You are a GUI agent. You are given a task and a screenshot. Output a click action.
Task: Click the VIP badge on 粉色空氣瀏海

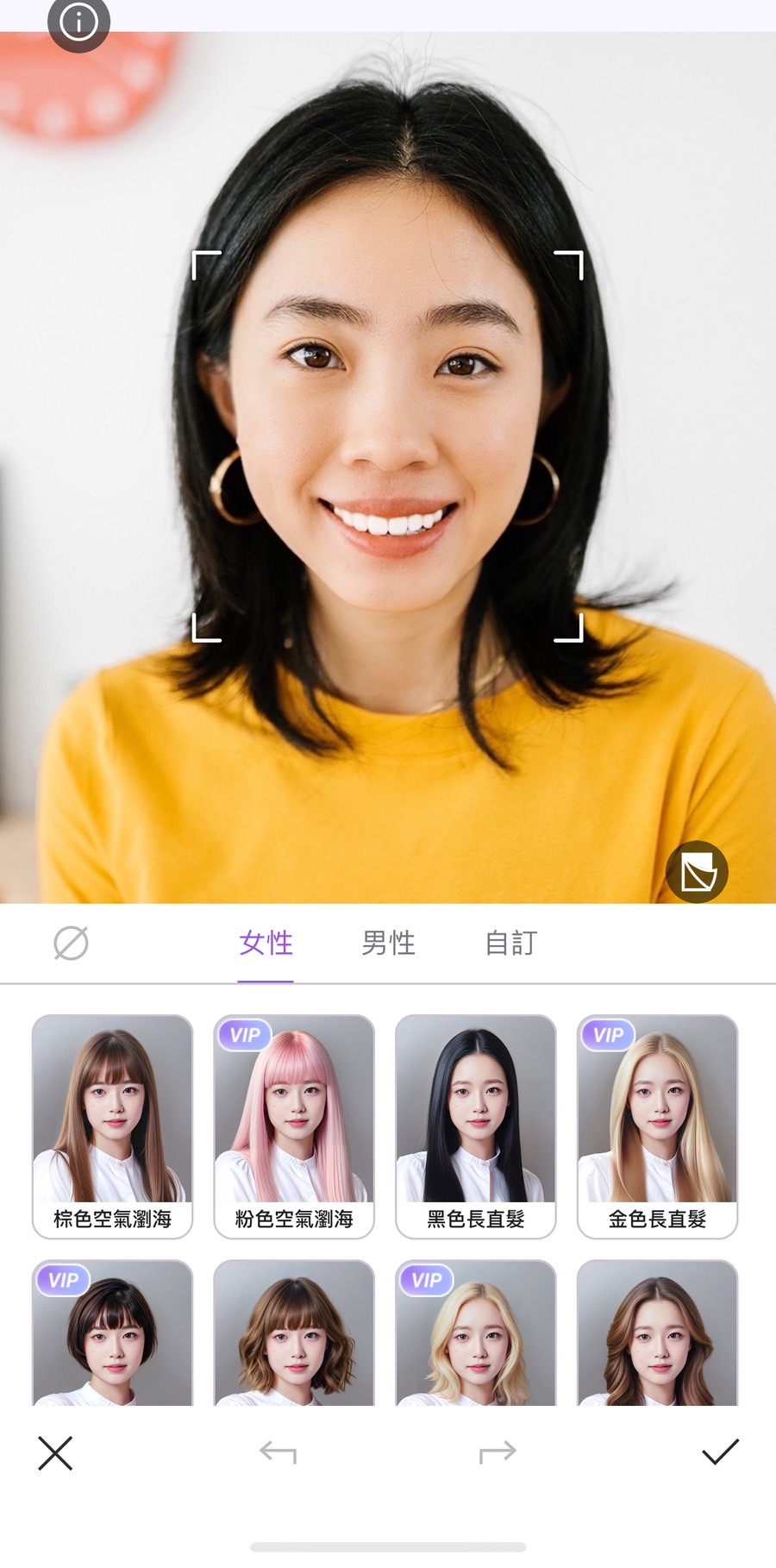[244, 1034]
